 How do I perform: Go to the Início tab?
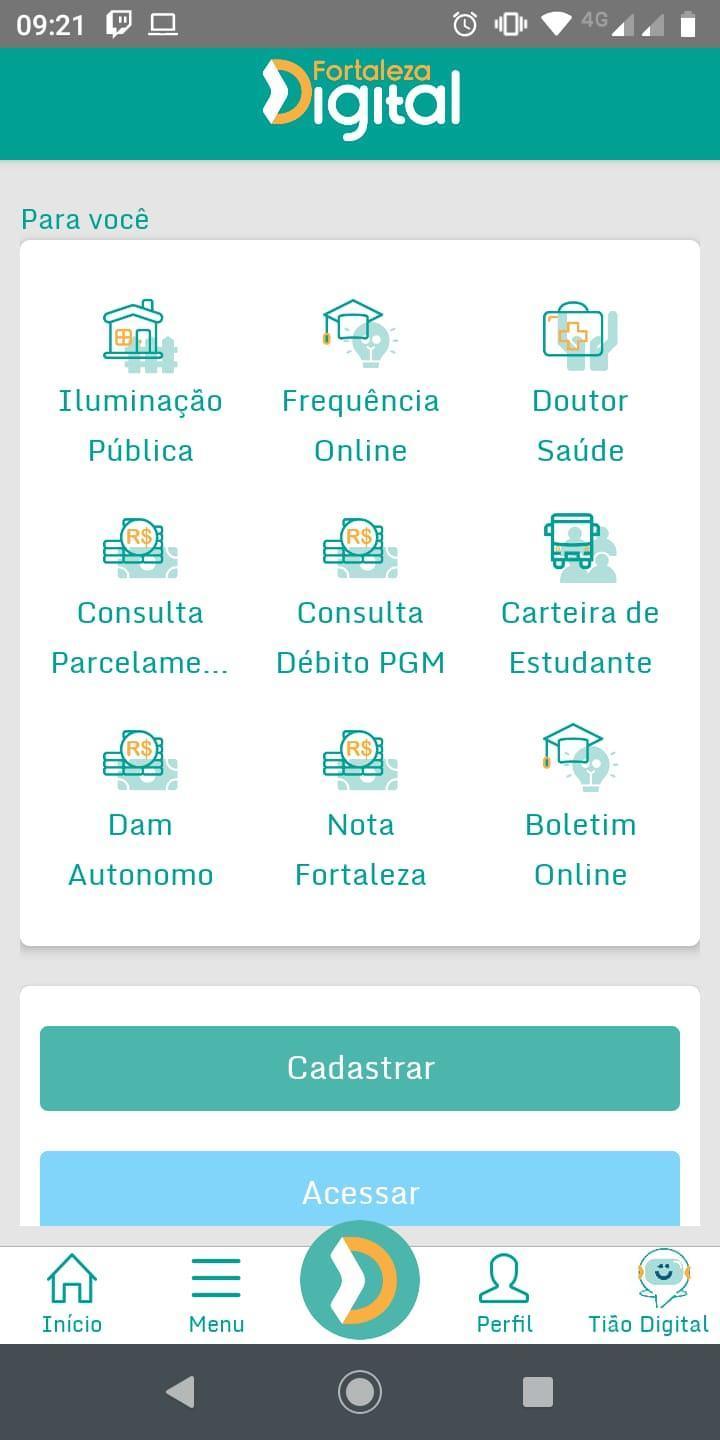[x=72, y=1294]
